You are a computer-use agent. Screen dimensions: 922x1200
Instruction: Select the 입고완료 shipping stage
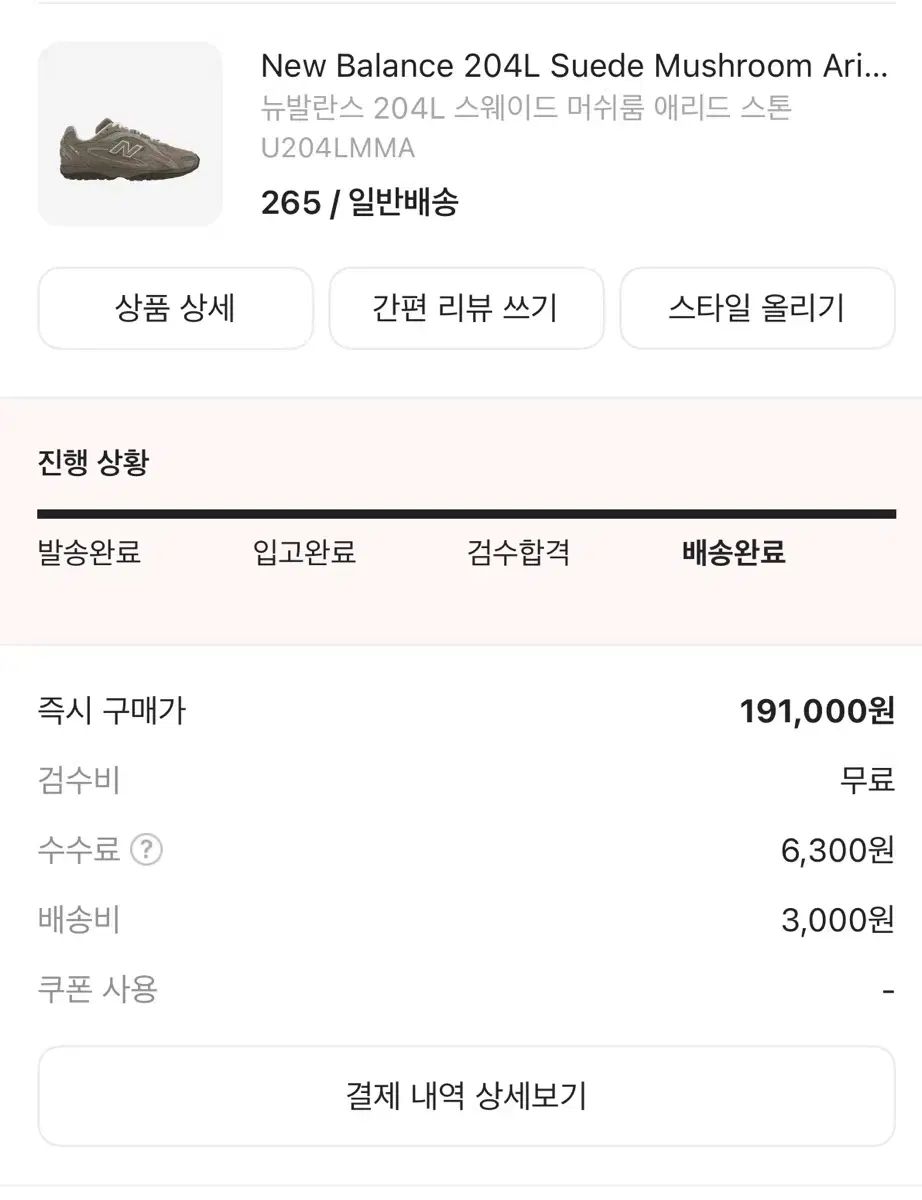(x=305, y=553)
